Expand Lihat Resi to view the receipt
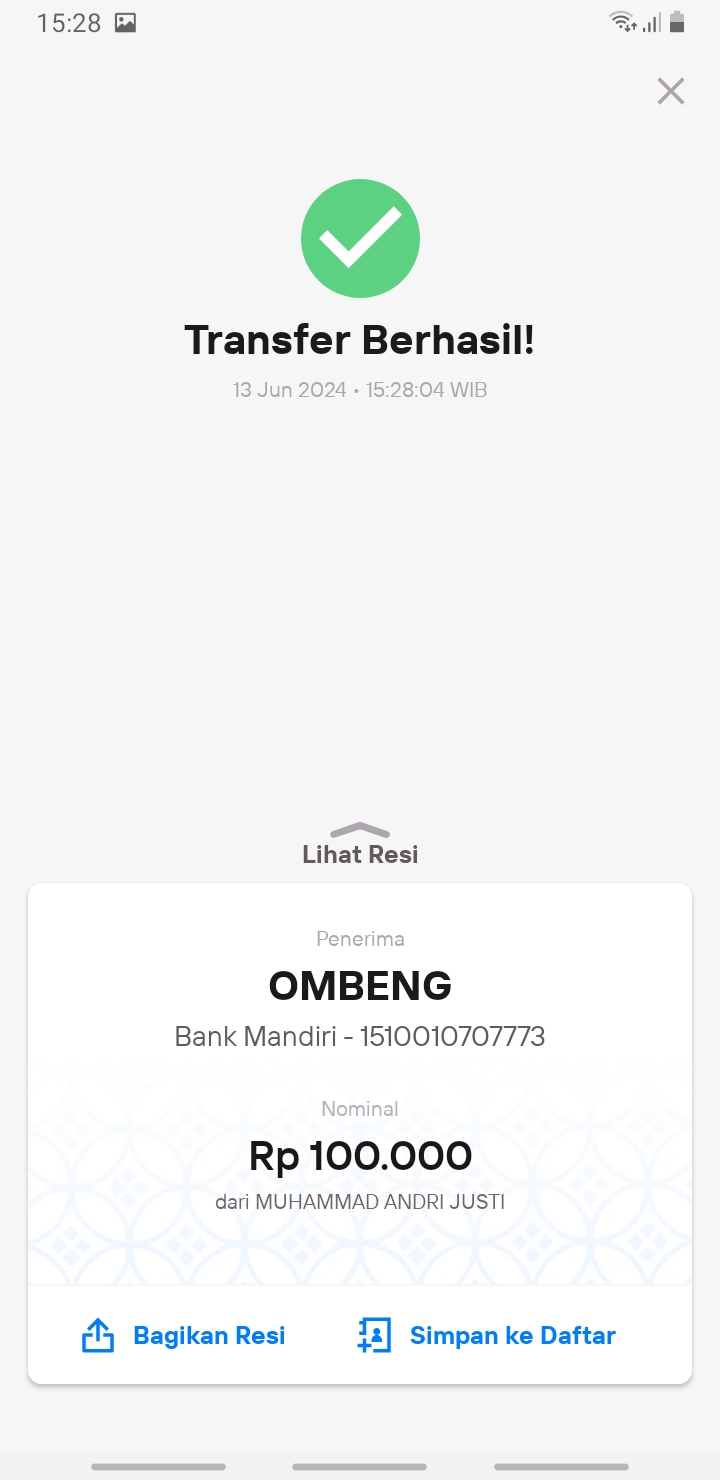 (360, 844)
